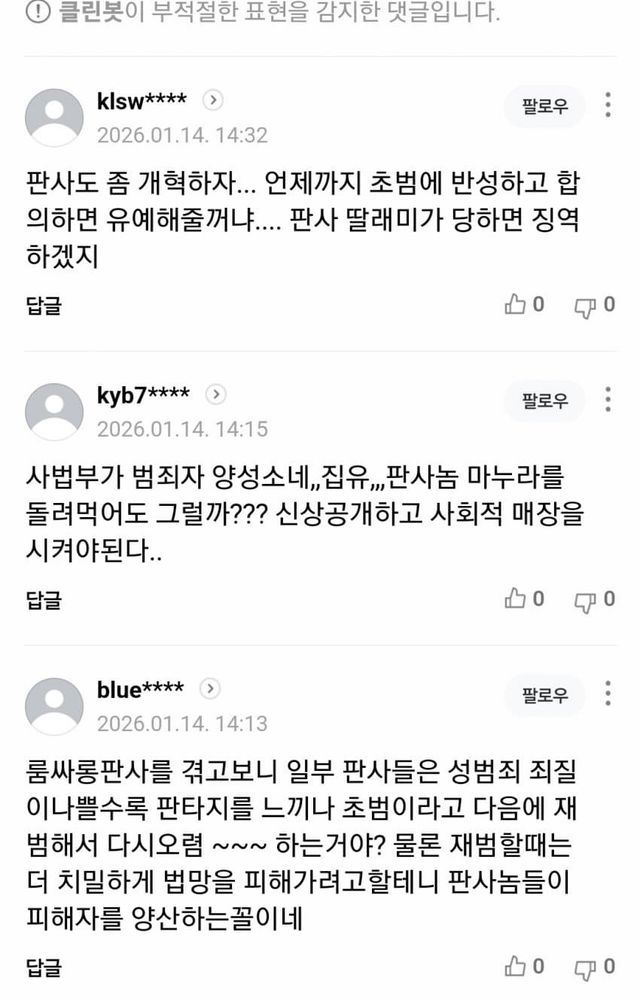This screenshot has height=999, width=640.
Task: Open klsw**** profile arrow
Action: pyautogui.click(x=213, y=100)
